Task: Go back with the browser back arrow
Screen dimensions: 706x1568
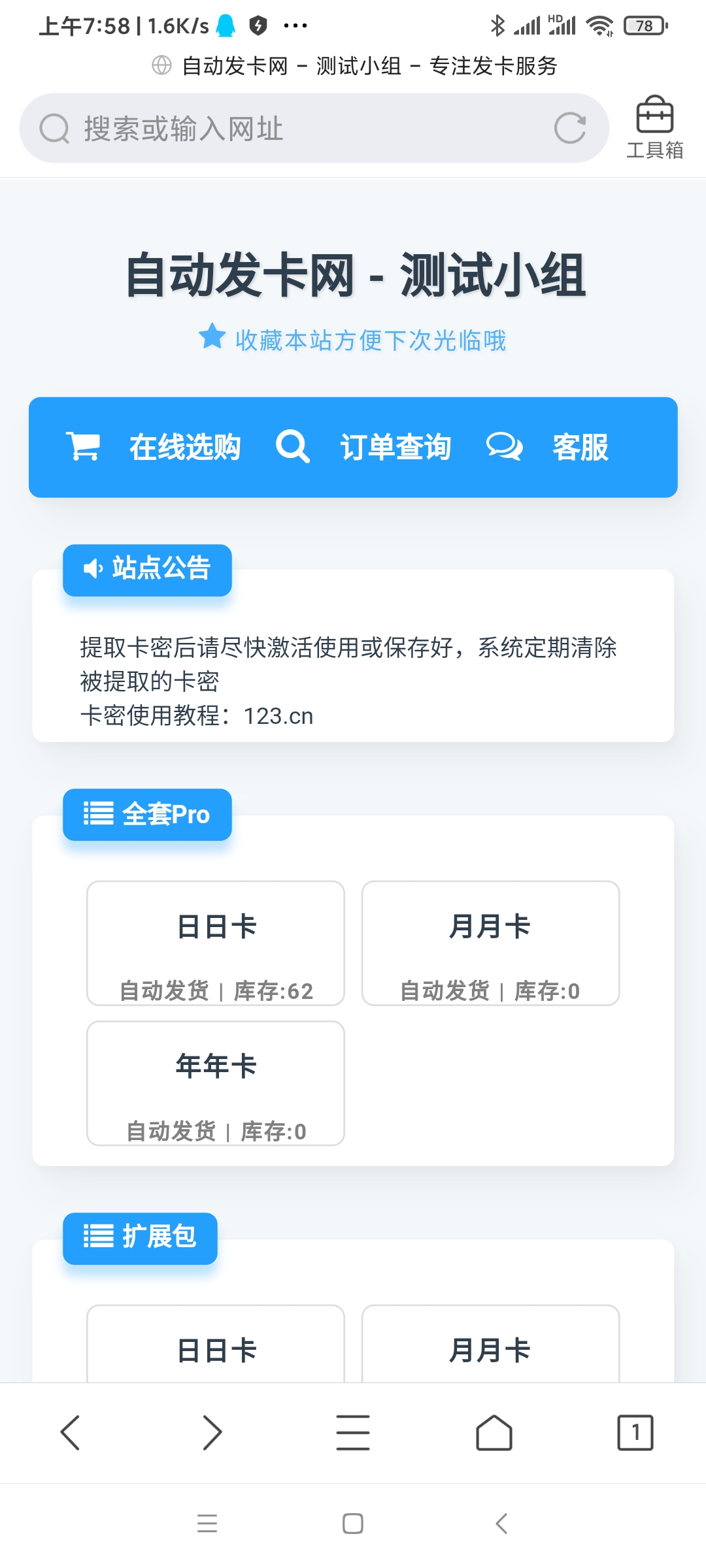Action: click(70, 1433)
